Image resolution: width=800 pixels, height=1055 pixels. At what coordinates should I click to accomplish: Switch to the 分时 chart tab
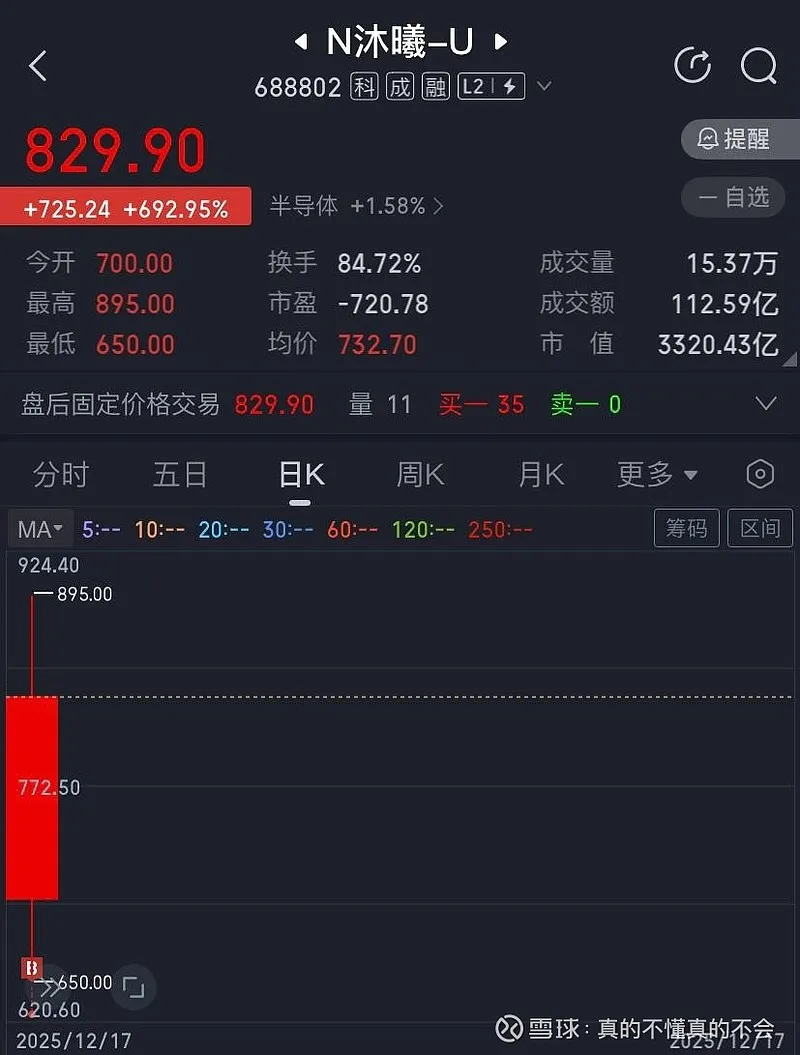coord(61,474)
